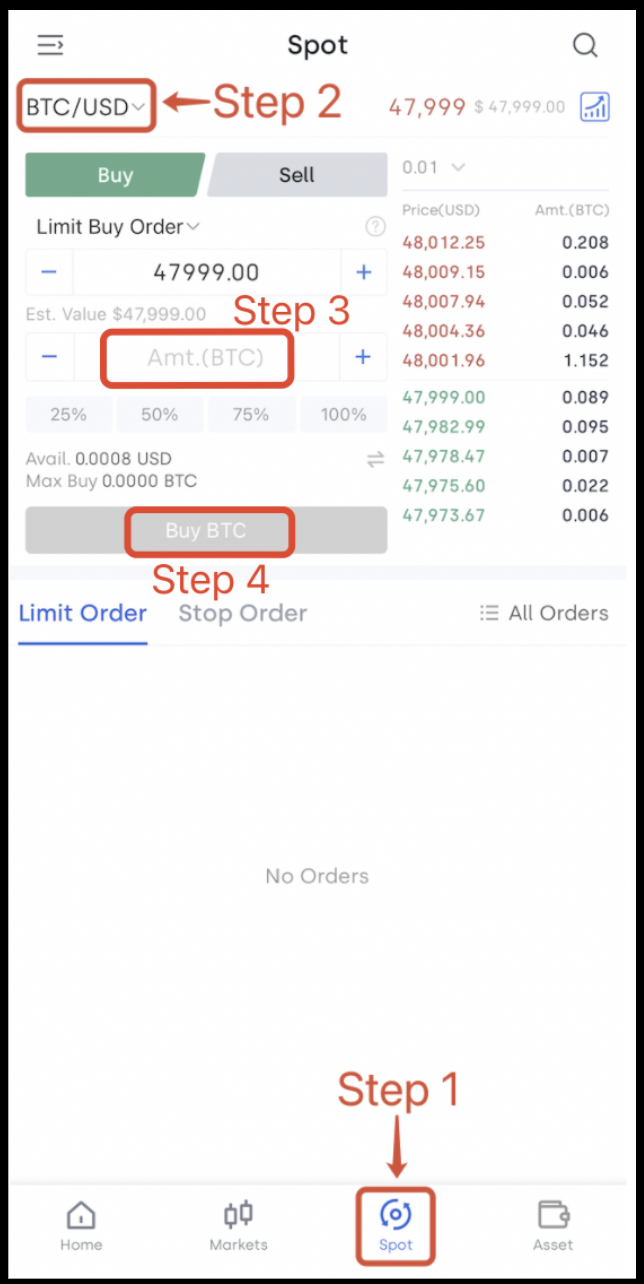The height and width of the screenshot is (1284, 644).
Task: Tap the Buy BTC button
Action: [x=206, y=530]
